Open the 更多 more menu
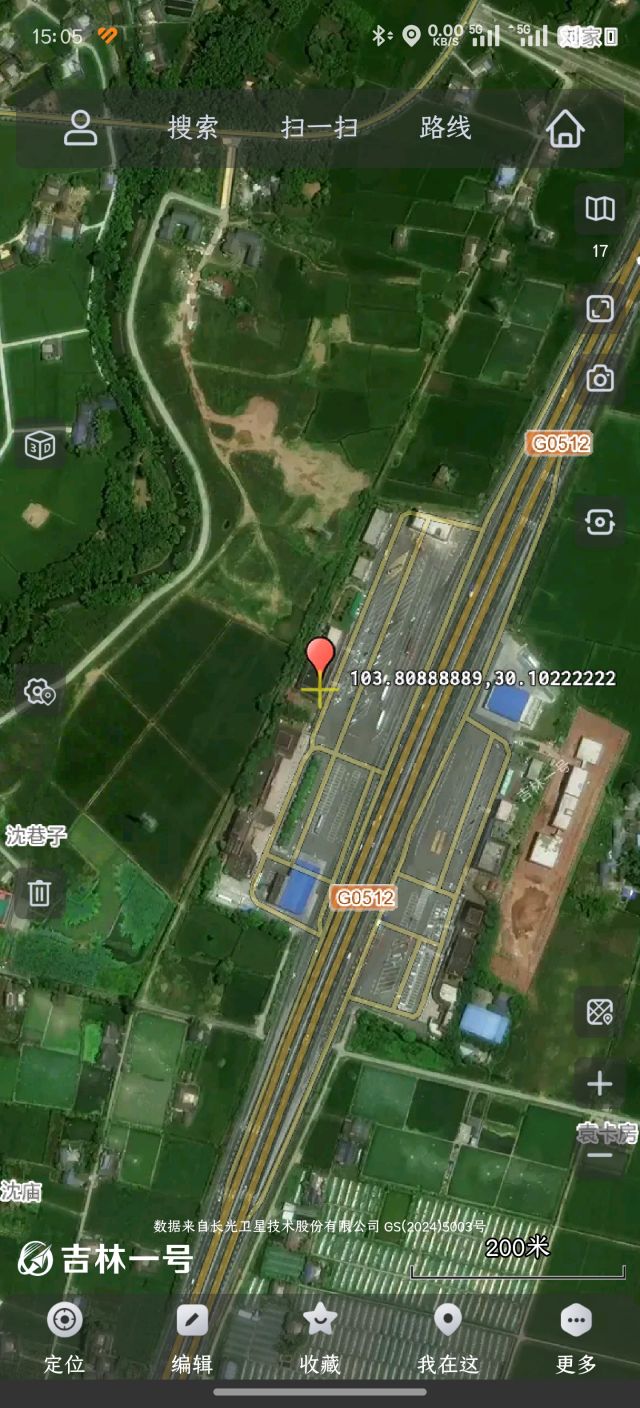The height and width of the screenshot is (1408, 640). (x=576, y=1337)
